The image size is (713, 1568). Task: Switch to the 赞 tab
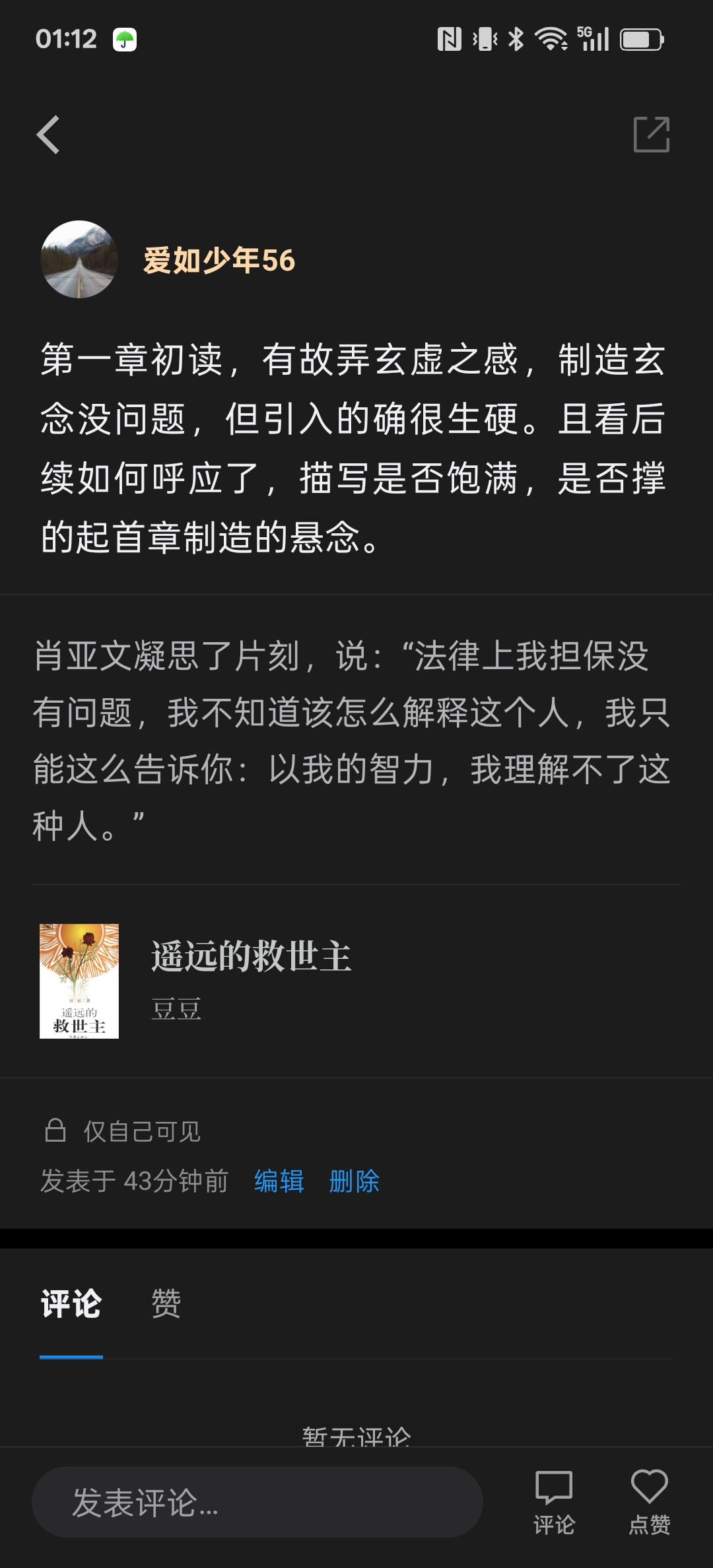[x=166, y=1304]
